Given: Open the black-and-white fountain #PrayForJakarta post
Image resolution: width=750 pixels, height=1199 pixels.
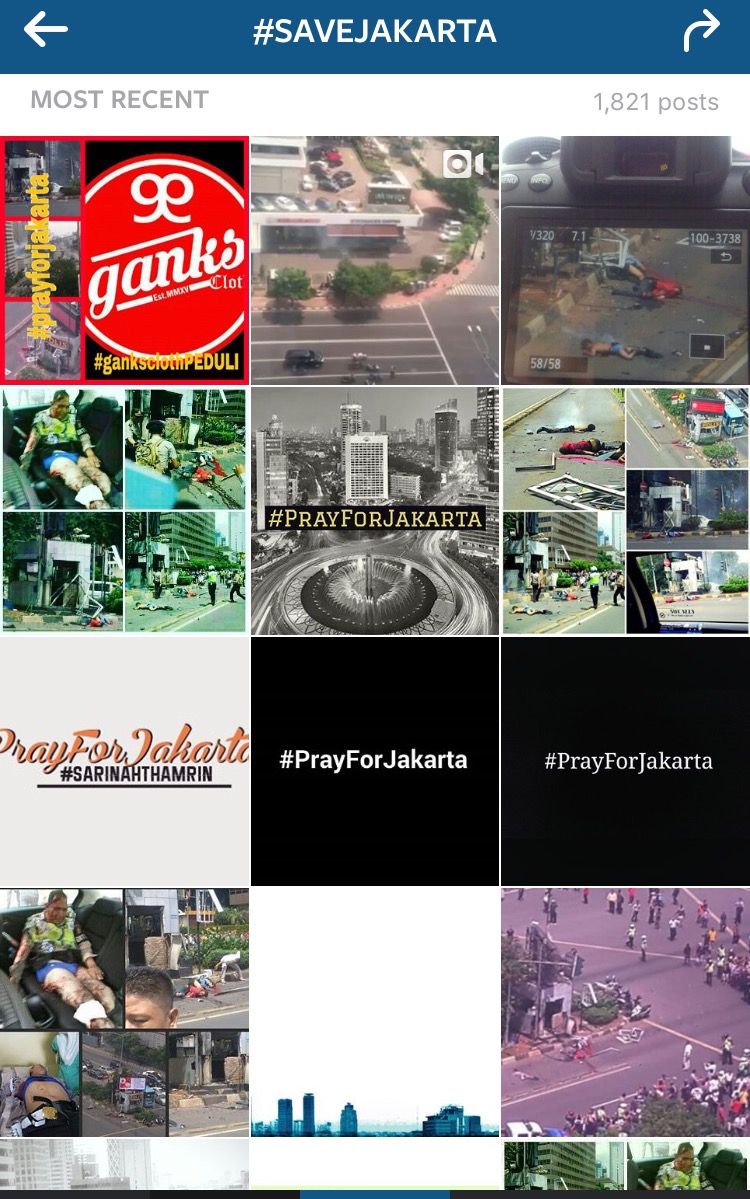Looking at the screenshot, I should (374, 511).
